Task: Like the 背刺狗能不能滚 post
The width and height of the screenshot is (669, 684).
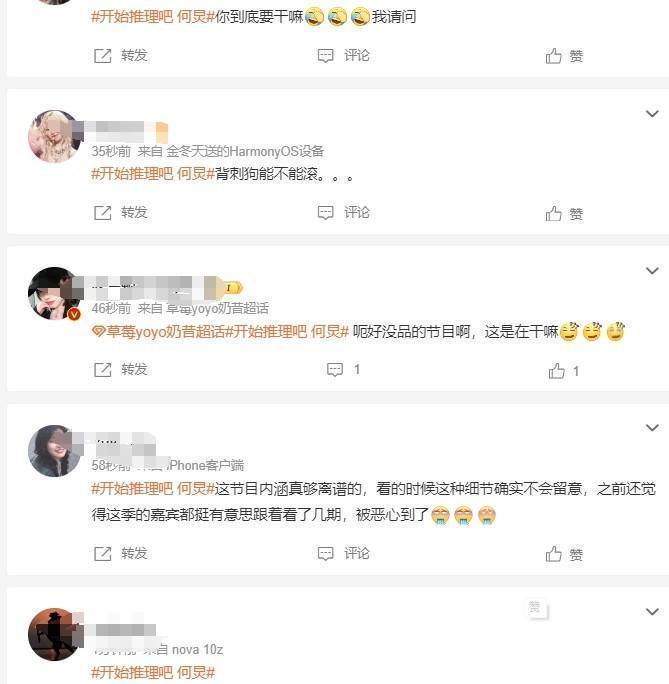Action: pyautogui.click(x=565, y=213)
